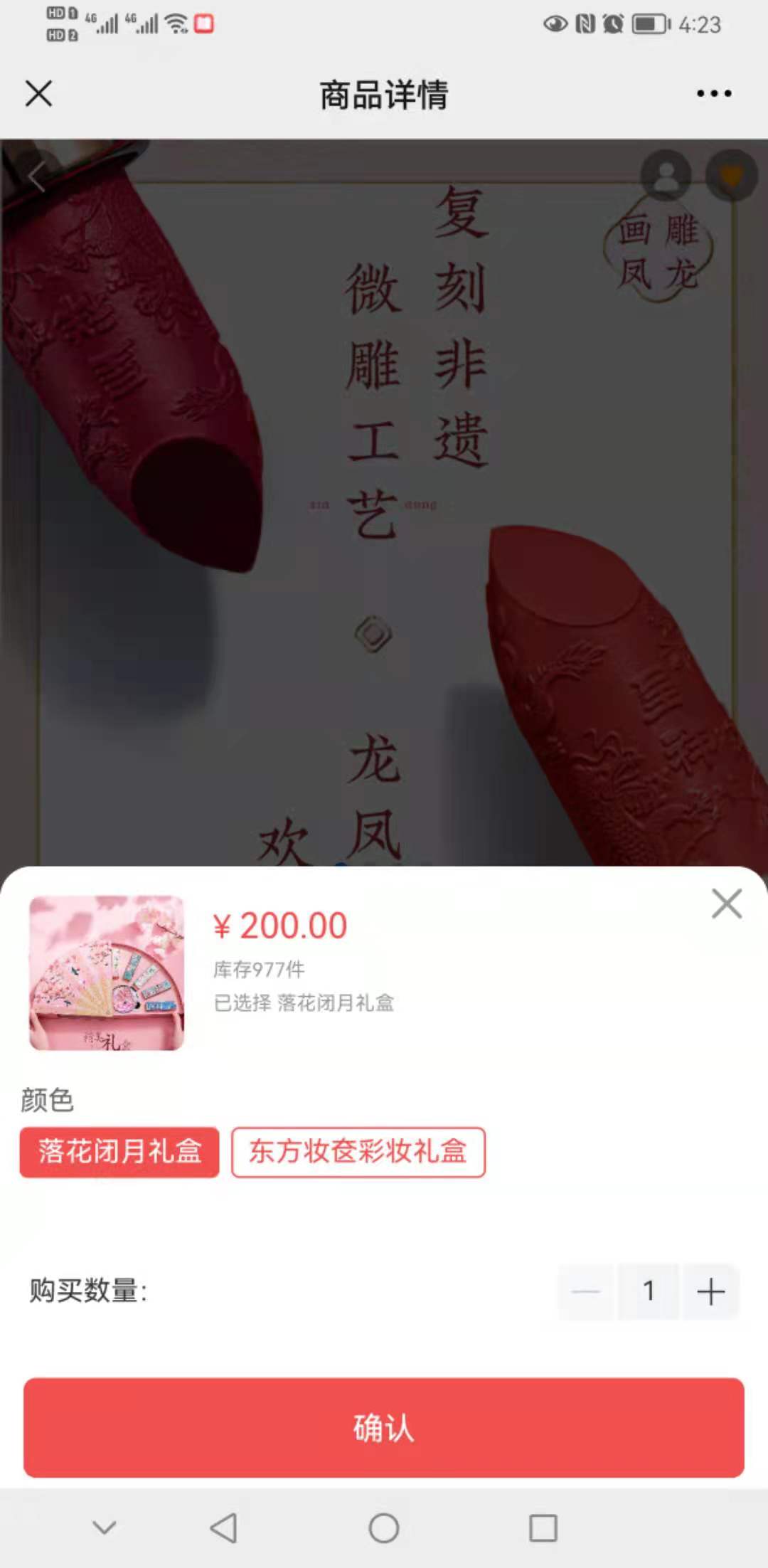Select 落花闭月礼盒 option
The height and width of the screenshot is (1568, 768).
tap(119, 1152)
